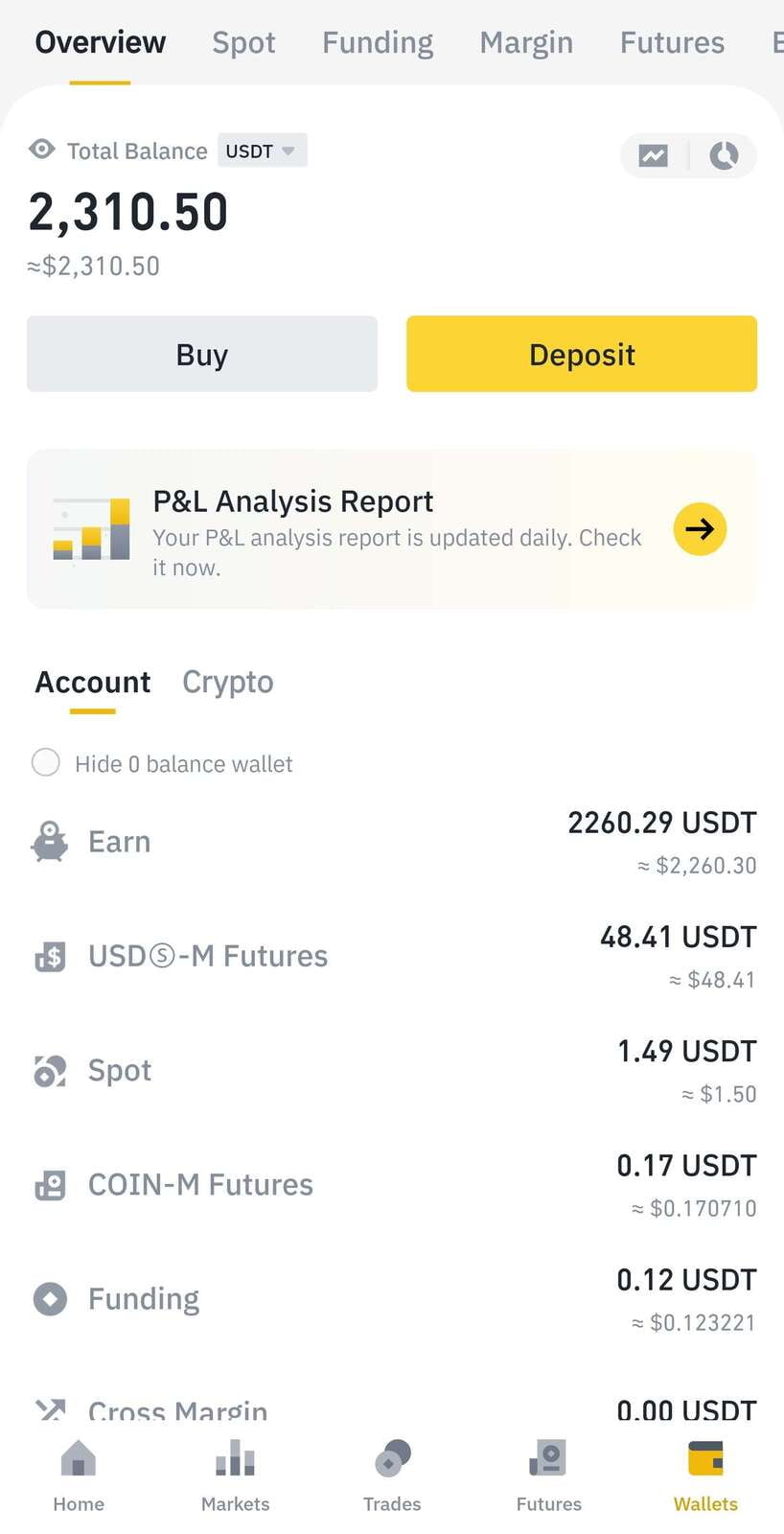The image size is (784, 1534).
Task: Open Trades in the bottom navigation
Action: (x=392, y=1476)
